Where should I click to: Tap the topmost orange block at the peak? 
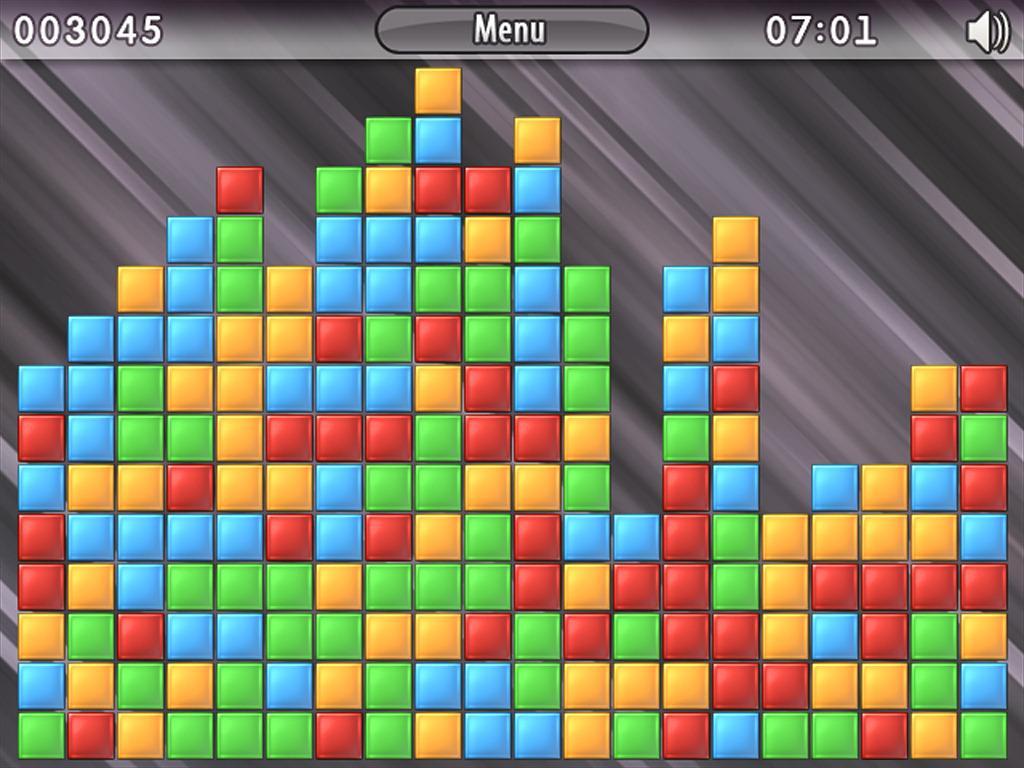pos(438,91)
